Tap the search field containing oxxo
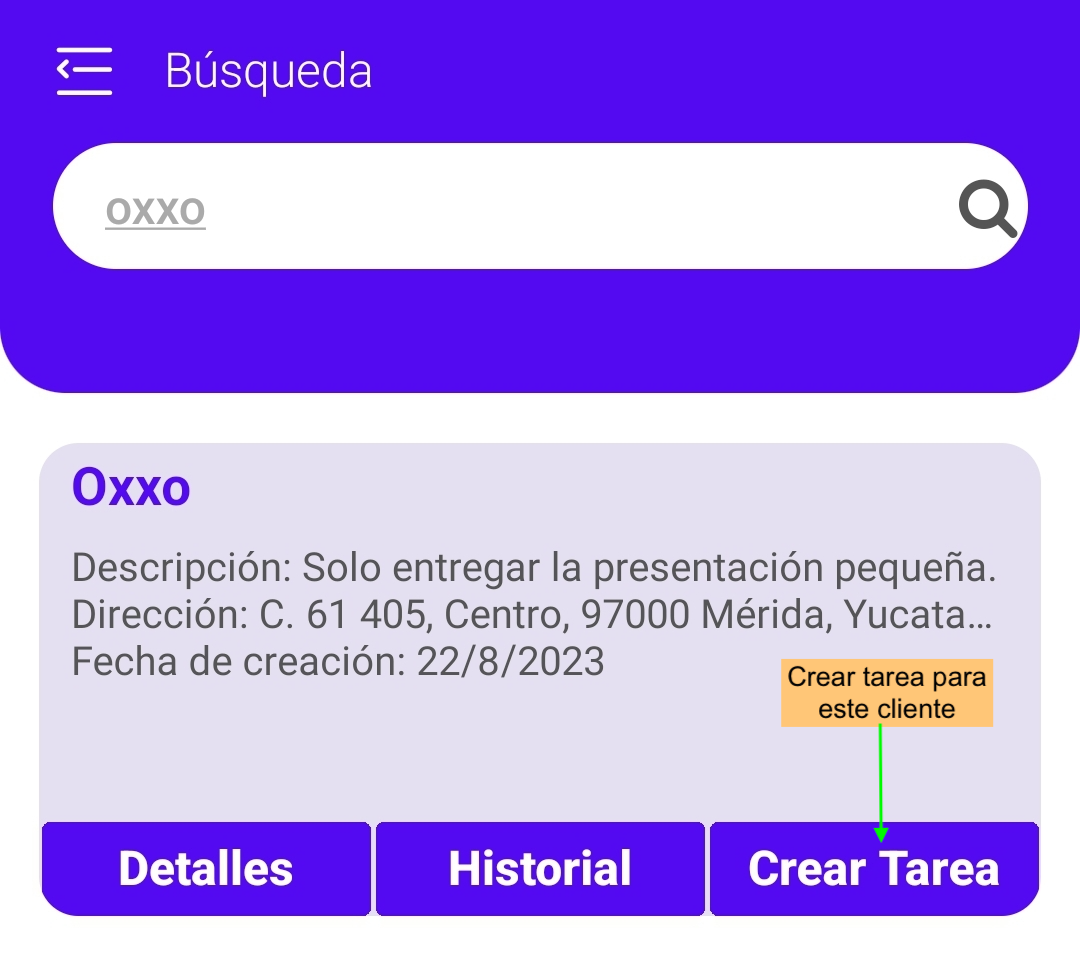 (500, 207)
